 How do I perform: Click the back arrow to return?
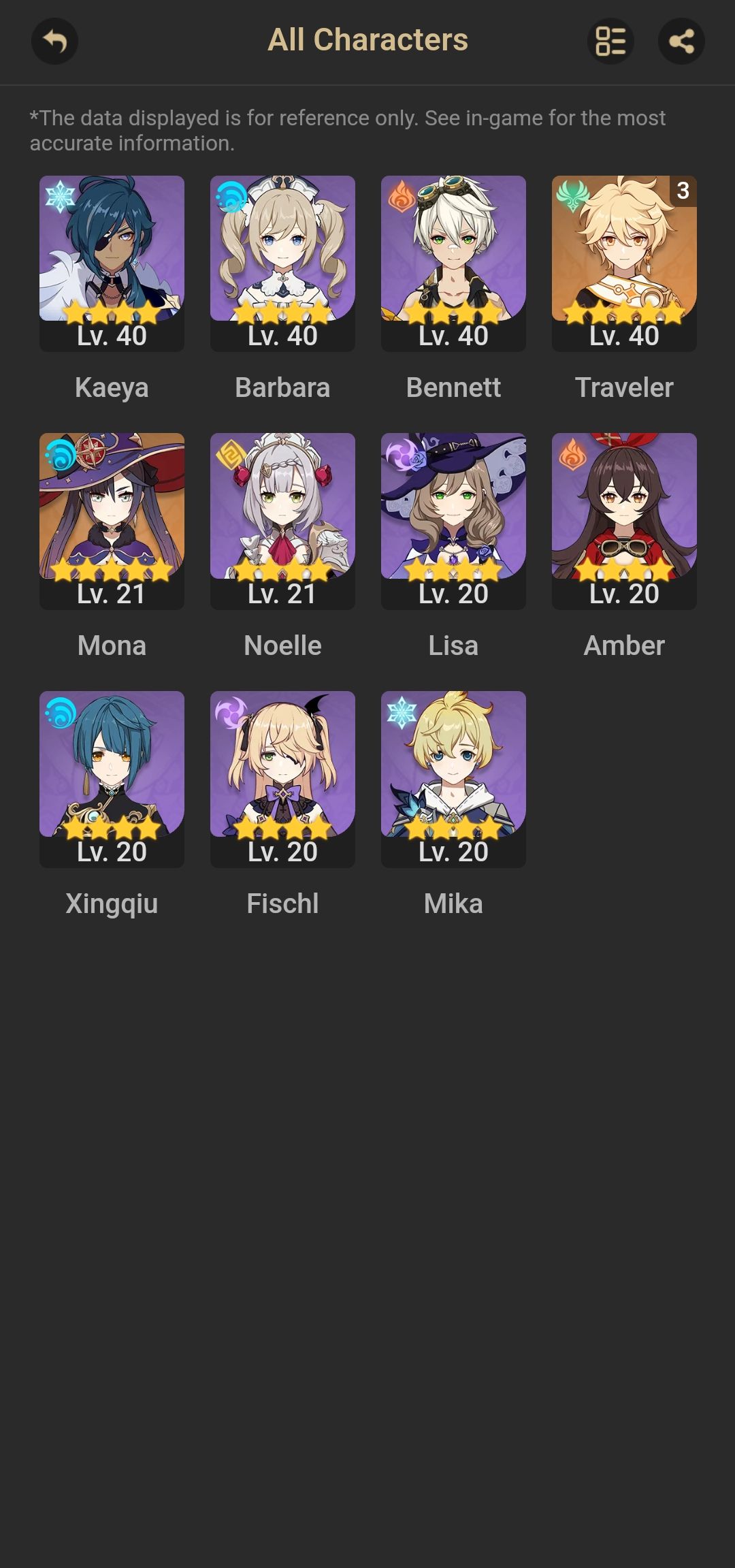[x=54, y=42]
